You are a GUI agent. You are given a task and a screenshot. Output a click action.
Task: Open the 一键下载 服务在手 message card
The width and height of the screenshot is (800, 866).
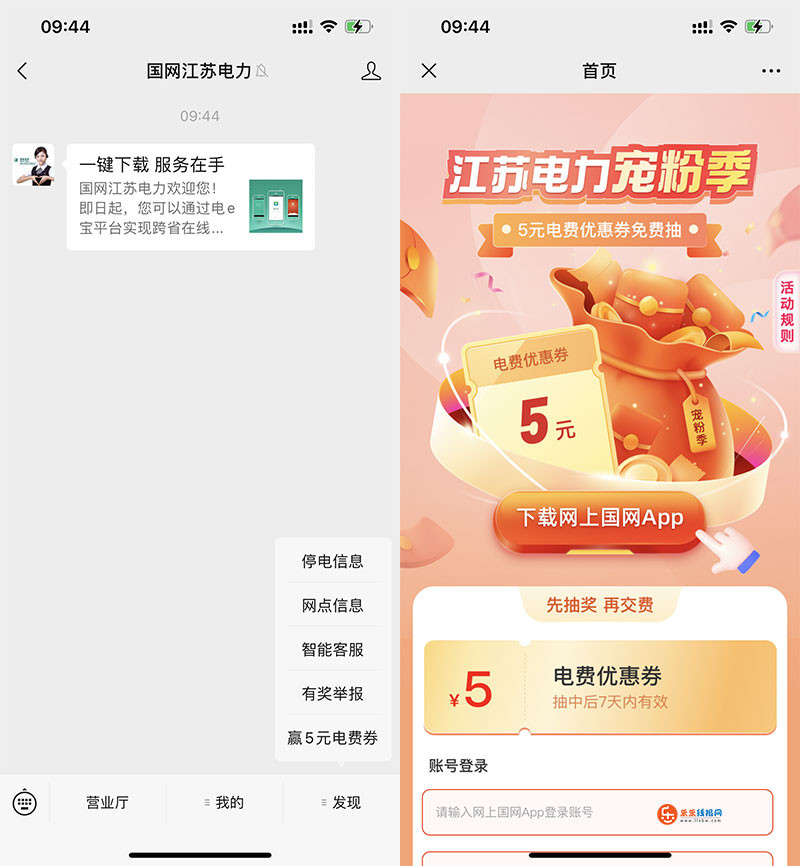pos(190,197)
